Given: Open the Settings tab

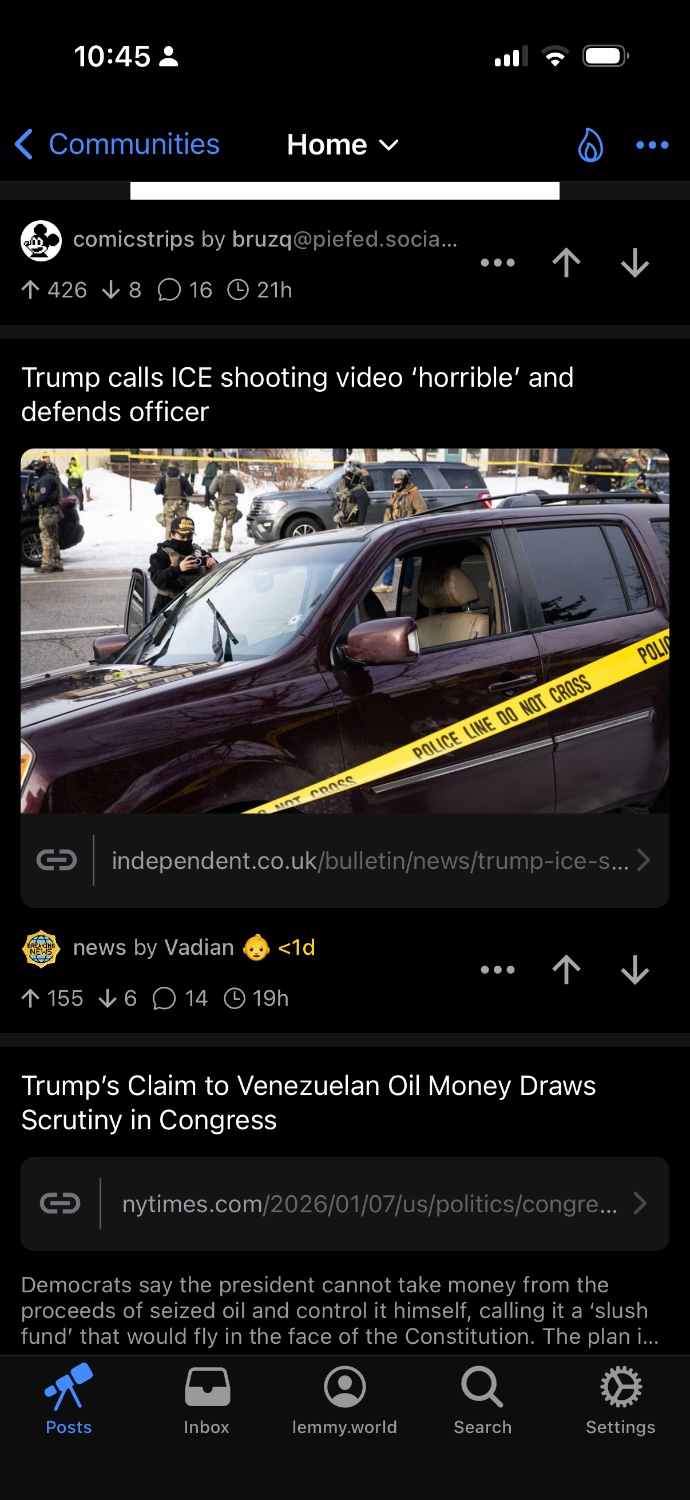Looking at the screenshot, I should (x=620, y=1400).
